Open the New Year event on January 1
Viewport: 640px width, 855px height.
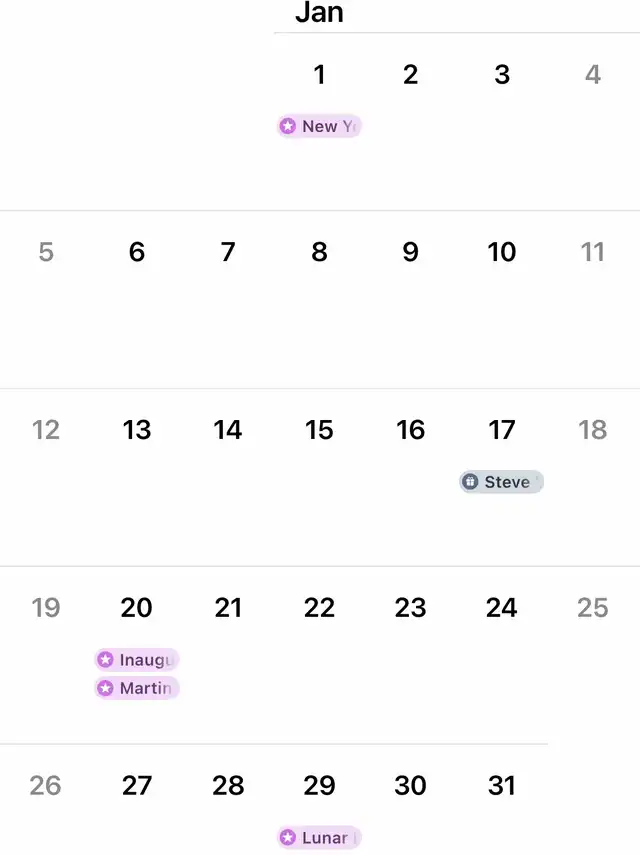[x=319, y=126]
